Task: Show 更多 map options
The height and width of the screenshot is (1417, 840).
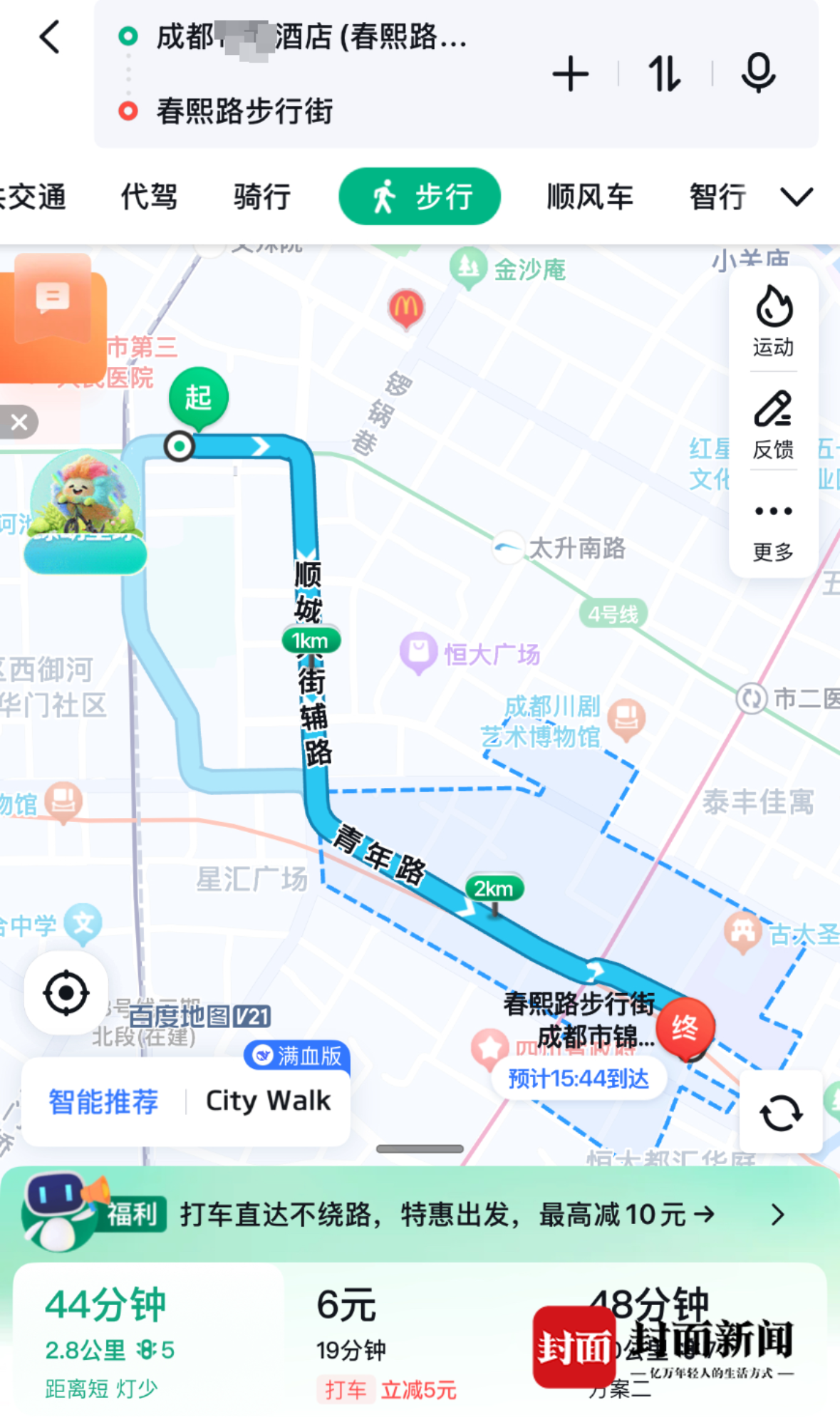Action: pyautogui.click(x=773, y=529)
